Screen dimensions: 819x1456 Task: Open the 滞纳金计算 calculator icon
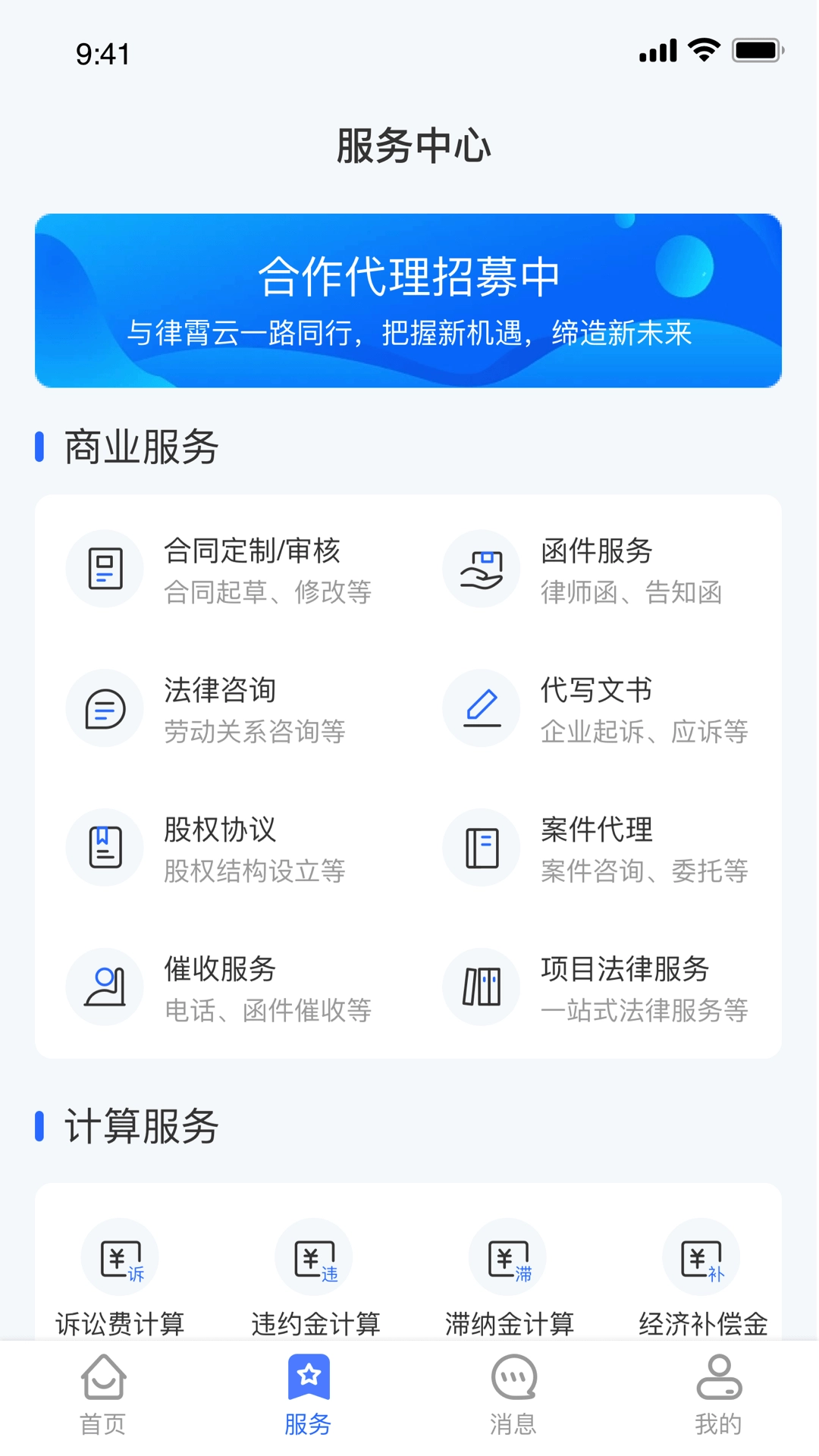coord(507,1257)
